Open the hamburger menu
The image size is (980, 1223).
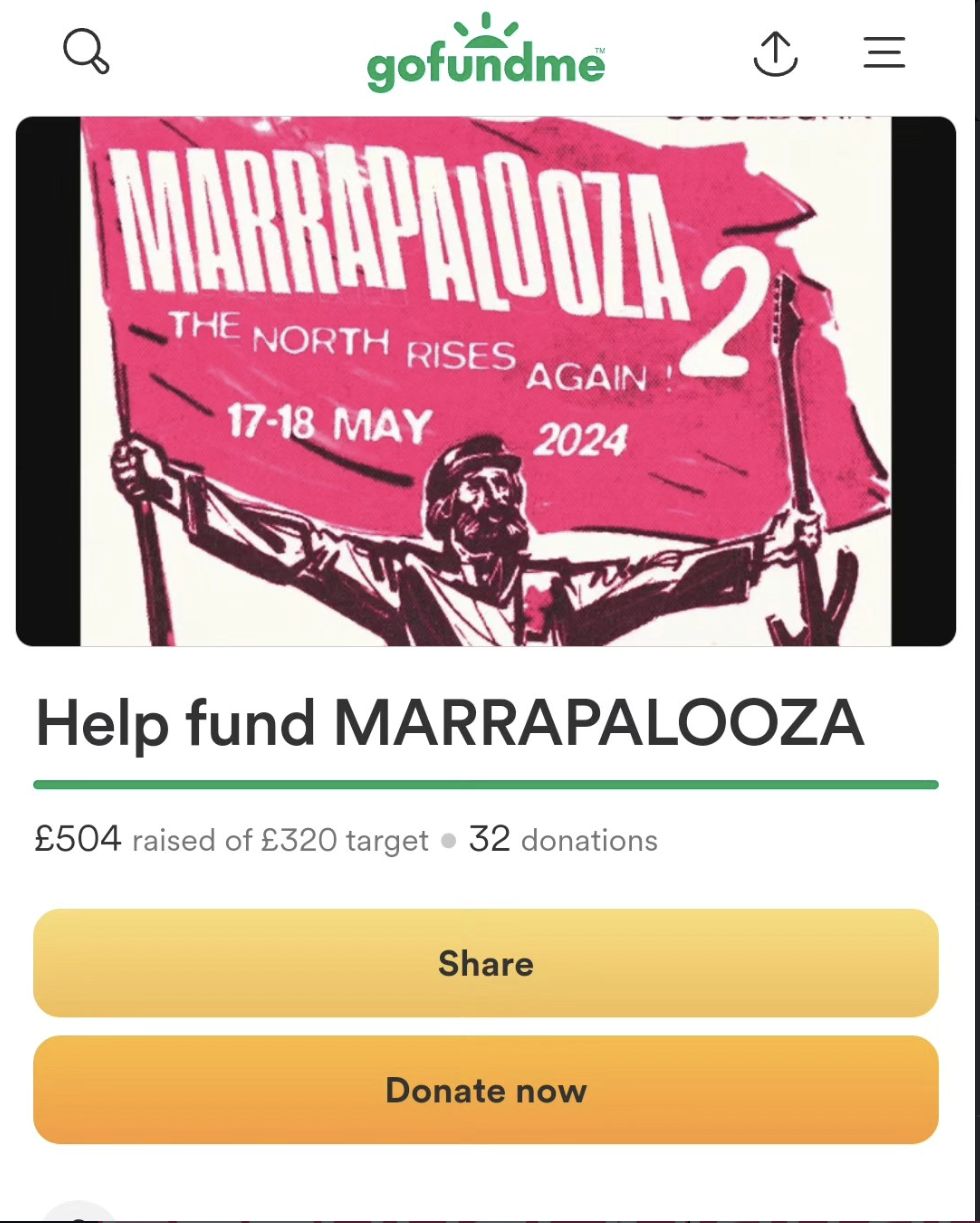pos(884,52)
